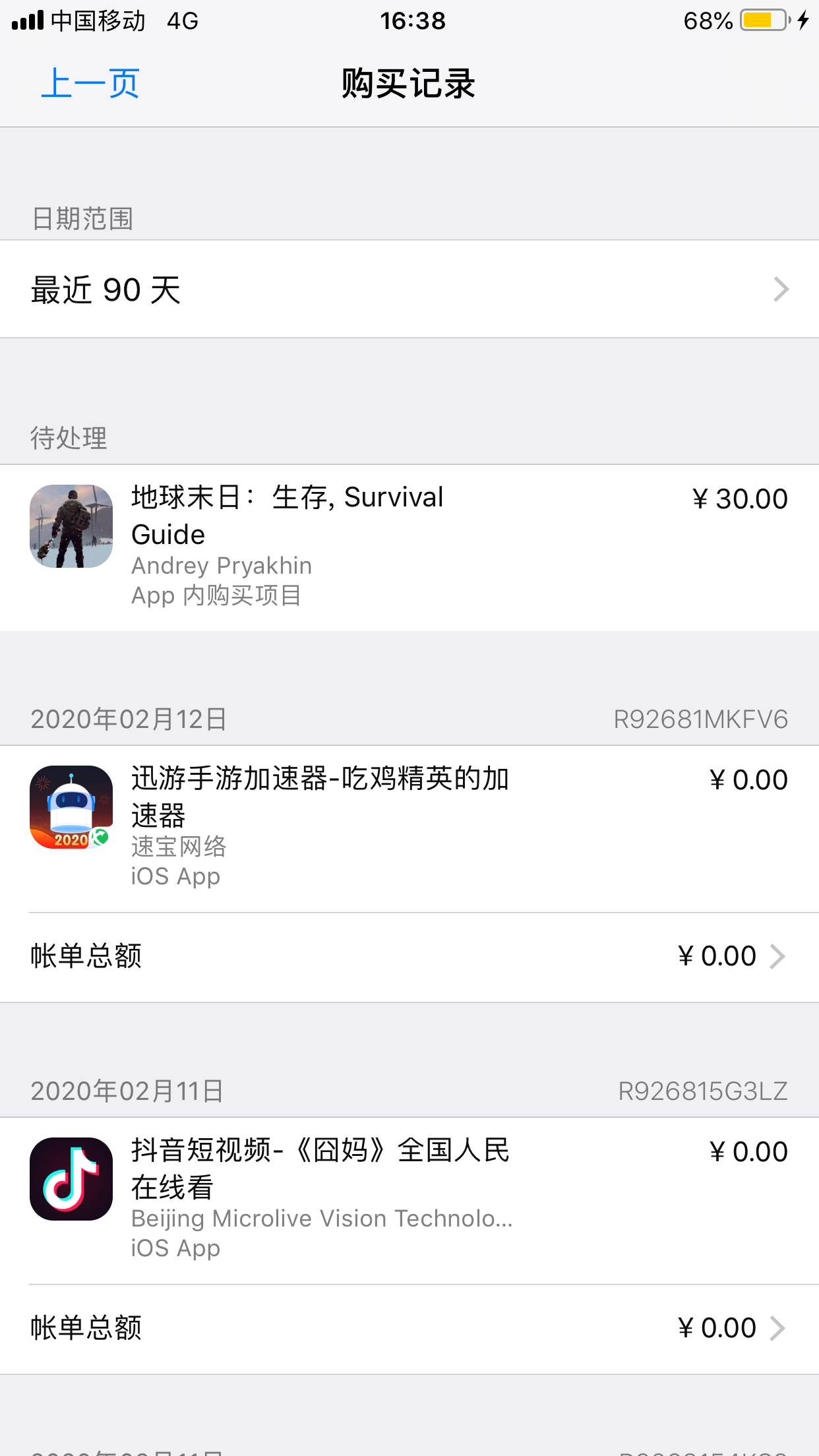The image size is (819, 1456).
Task: Open 帐单总额 for order R92681MKFV6
Action: (x=409, y=956)
